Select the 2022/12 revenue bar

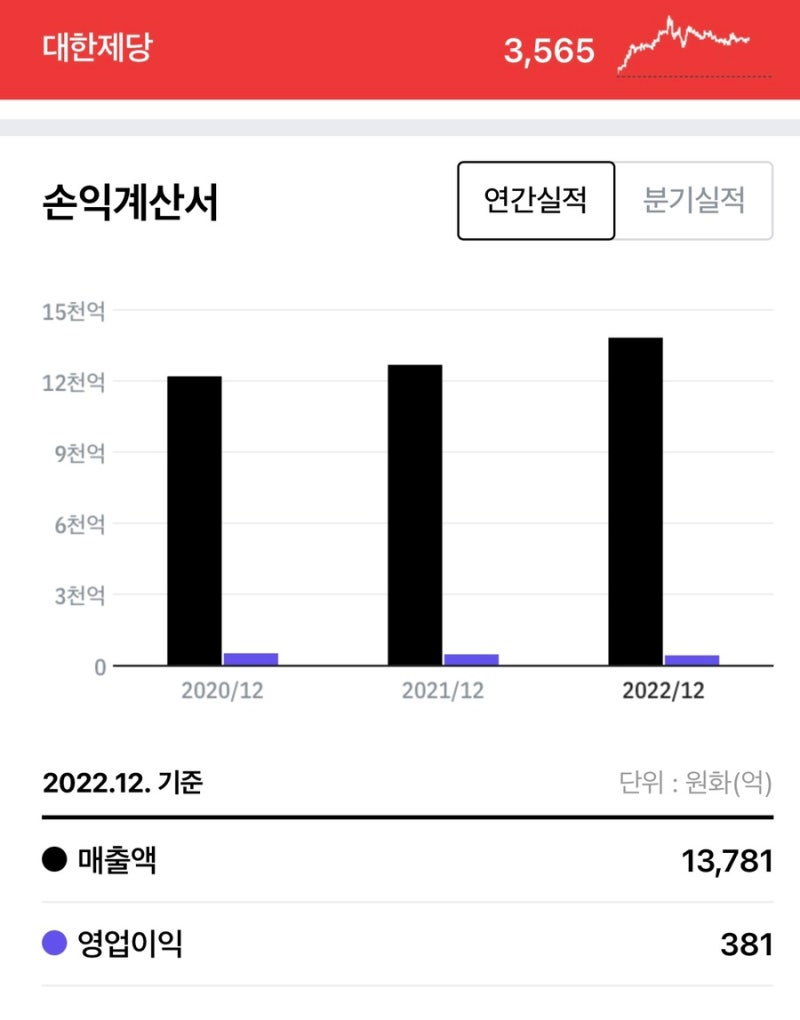point(635,500)
